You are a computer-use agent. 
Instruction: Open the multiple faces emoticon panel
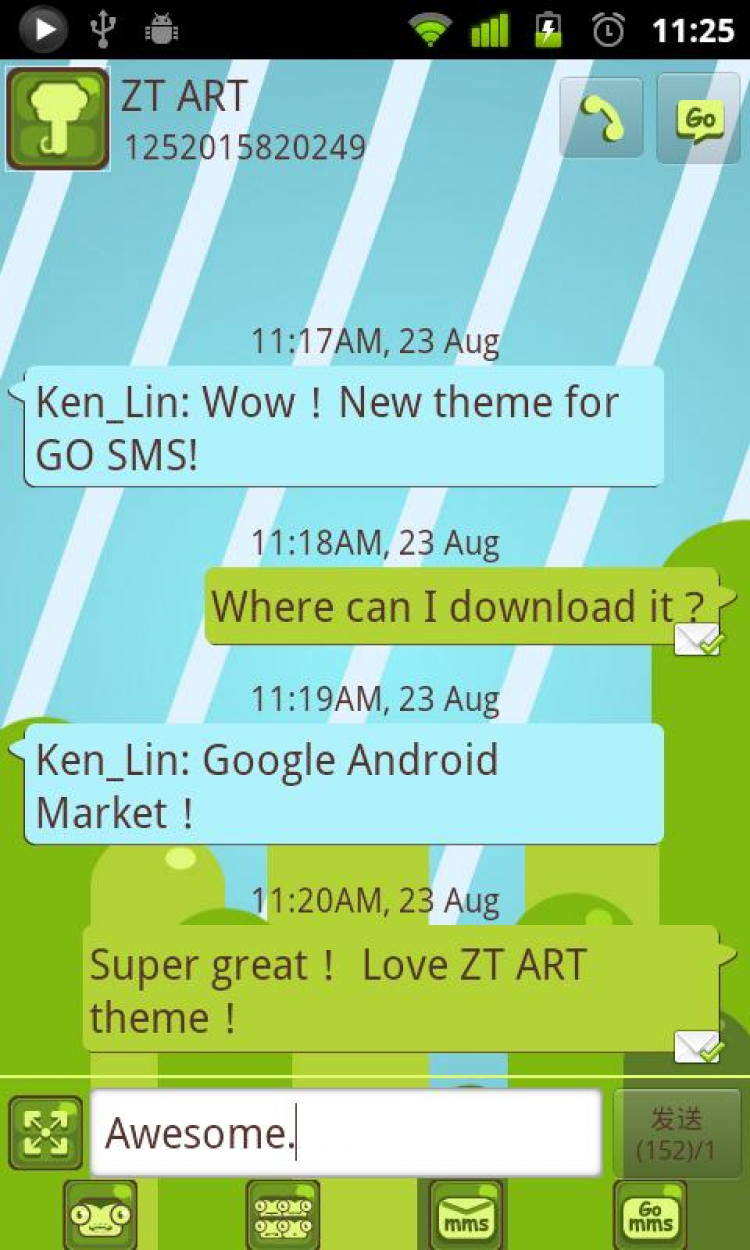point(283,1214)
